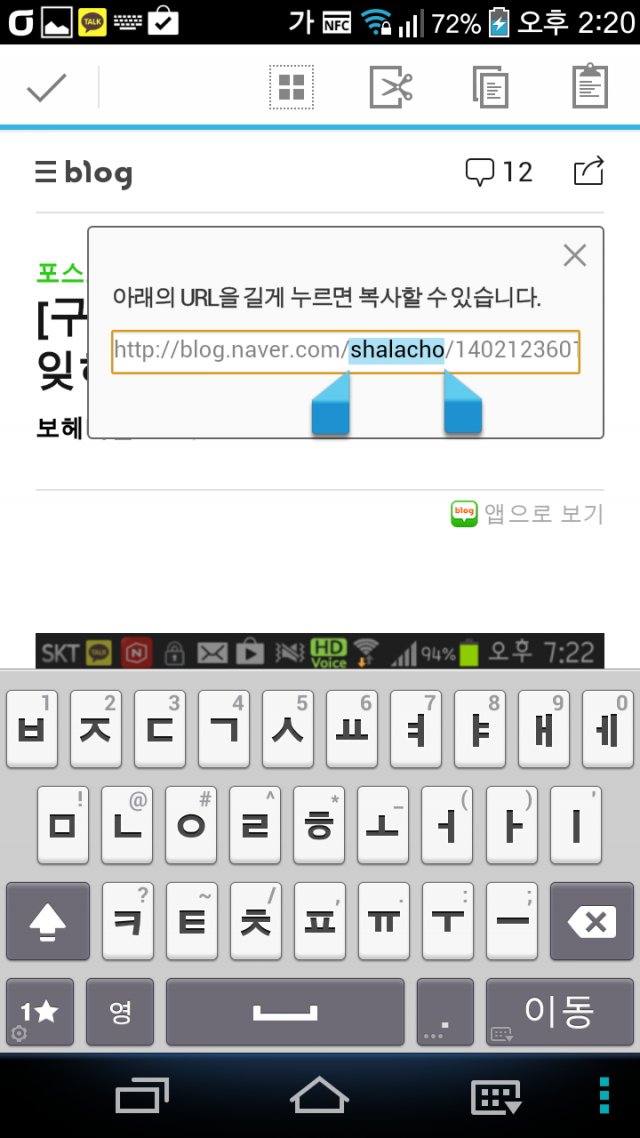
Task: Tap the paste clipboard icon
Action: 590,86
